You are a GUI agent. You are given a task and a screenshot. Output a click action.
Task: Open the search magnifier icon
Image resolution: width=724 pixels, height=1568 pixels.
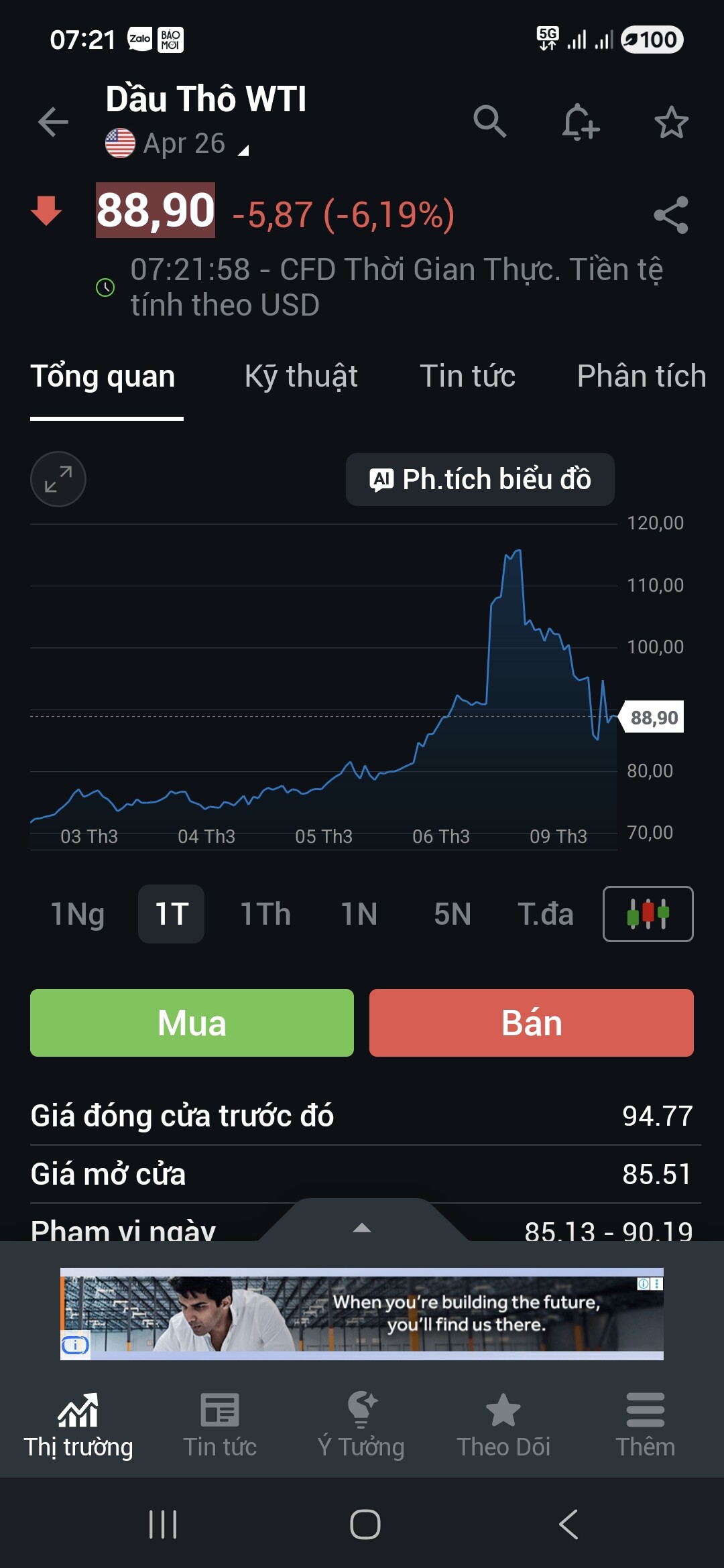pyautogui.click(x=489, y=122)
